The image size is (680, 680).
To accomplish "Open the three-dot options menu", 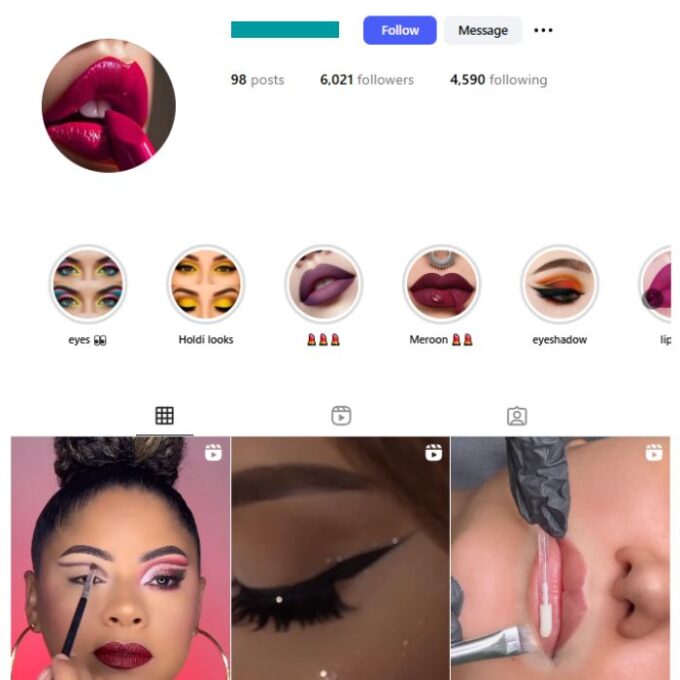I will (543, 30).
